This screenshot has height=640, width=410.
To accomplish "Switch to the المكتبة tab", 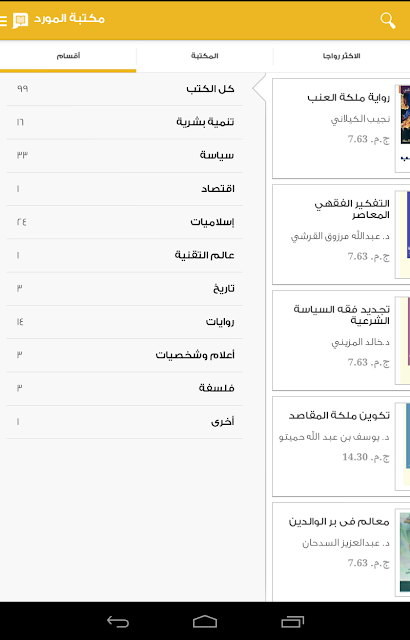I will pos(204,56).
